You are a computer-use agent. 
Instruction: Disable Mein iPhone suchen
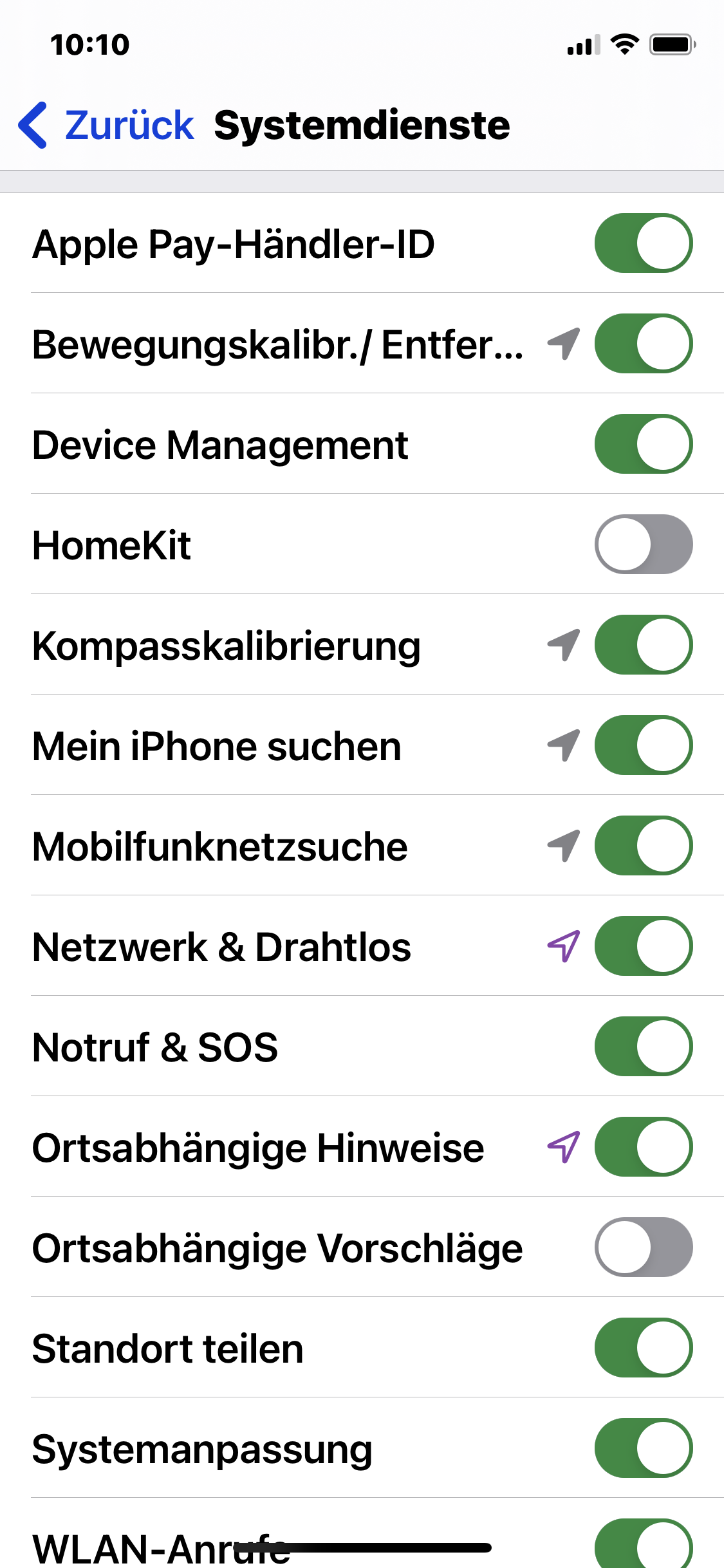click(643, 745)
